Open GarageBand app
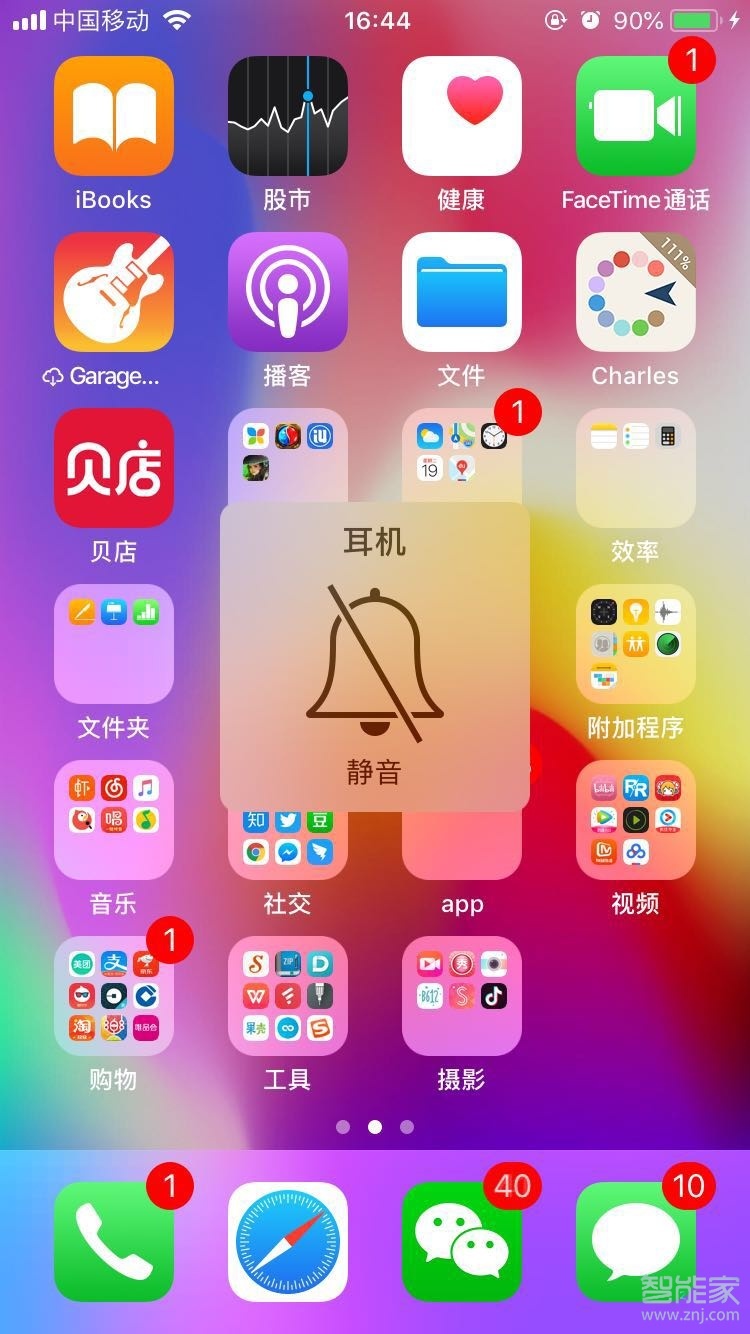This screenshot has width=750, height=1334. [113, 292]
